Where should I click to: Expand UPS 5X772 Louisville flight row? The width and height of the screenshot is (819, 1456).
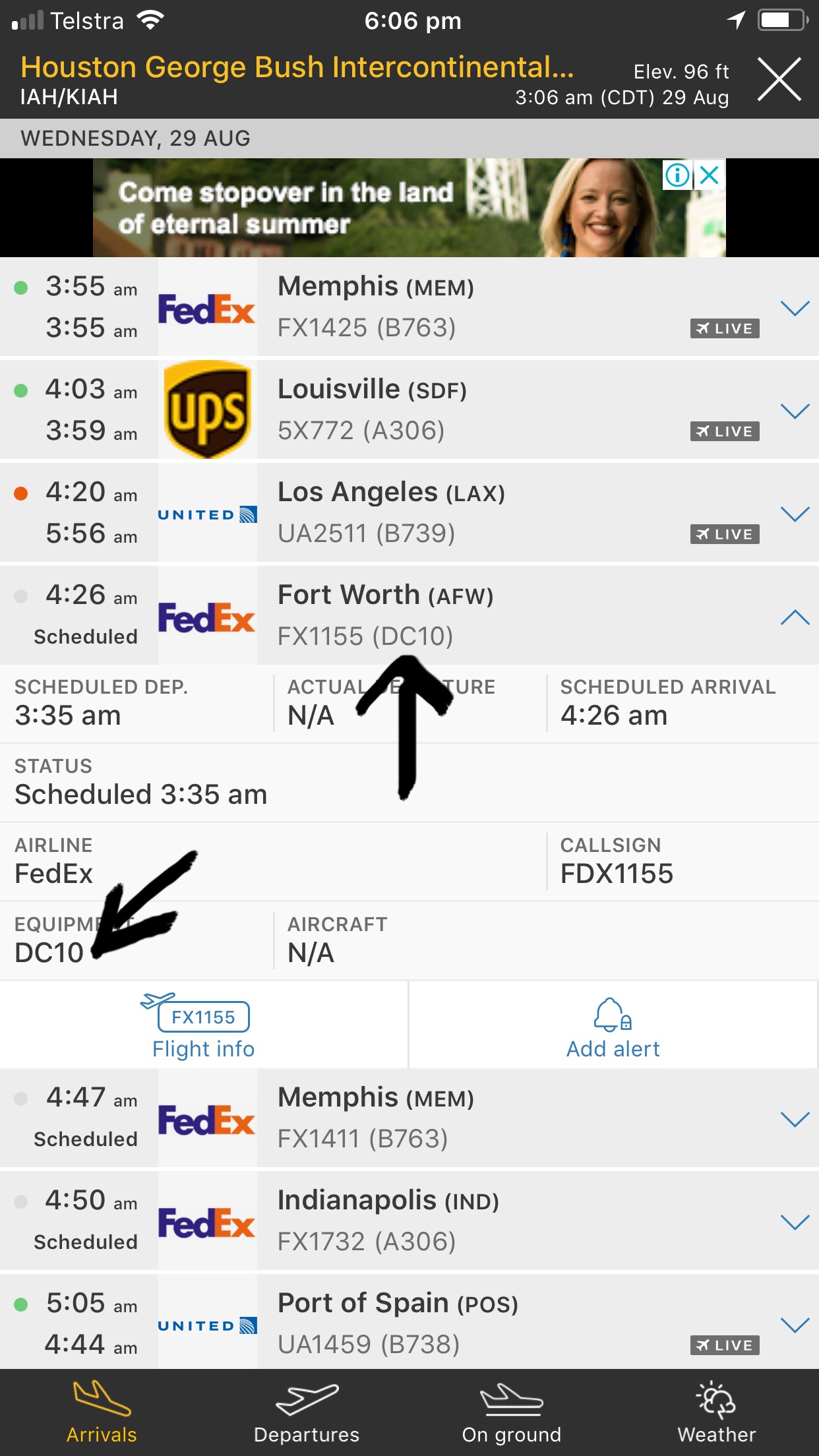(795, 411)
